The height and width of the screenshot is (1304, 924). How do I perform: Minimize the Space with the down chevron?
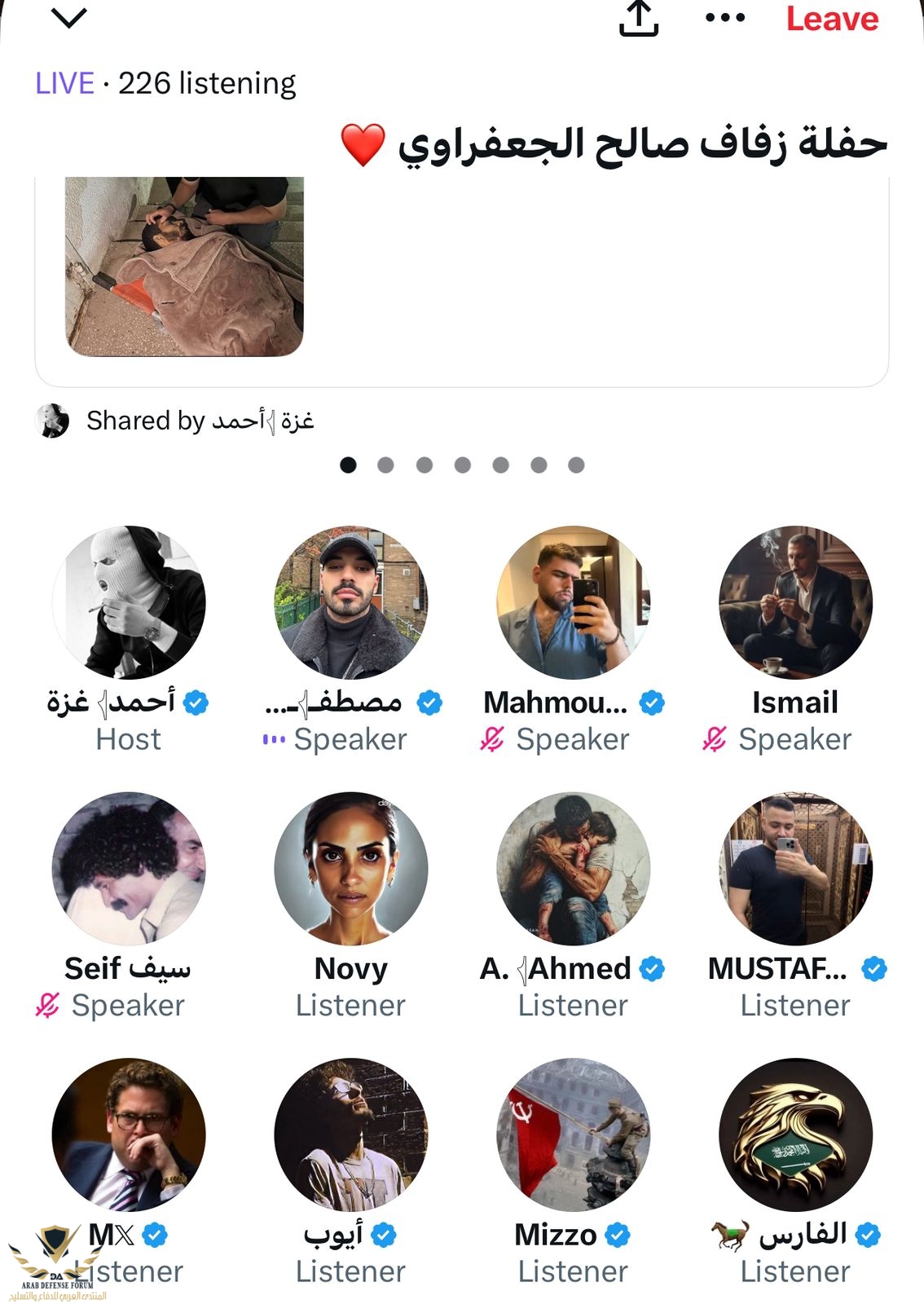coord(68,18)
